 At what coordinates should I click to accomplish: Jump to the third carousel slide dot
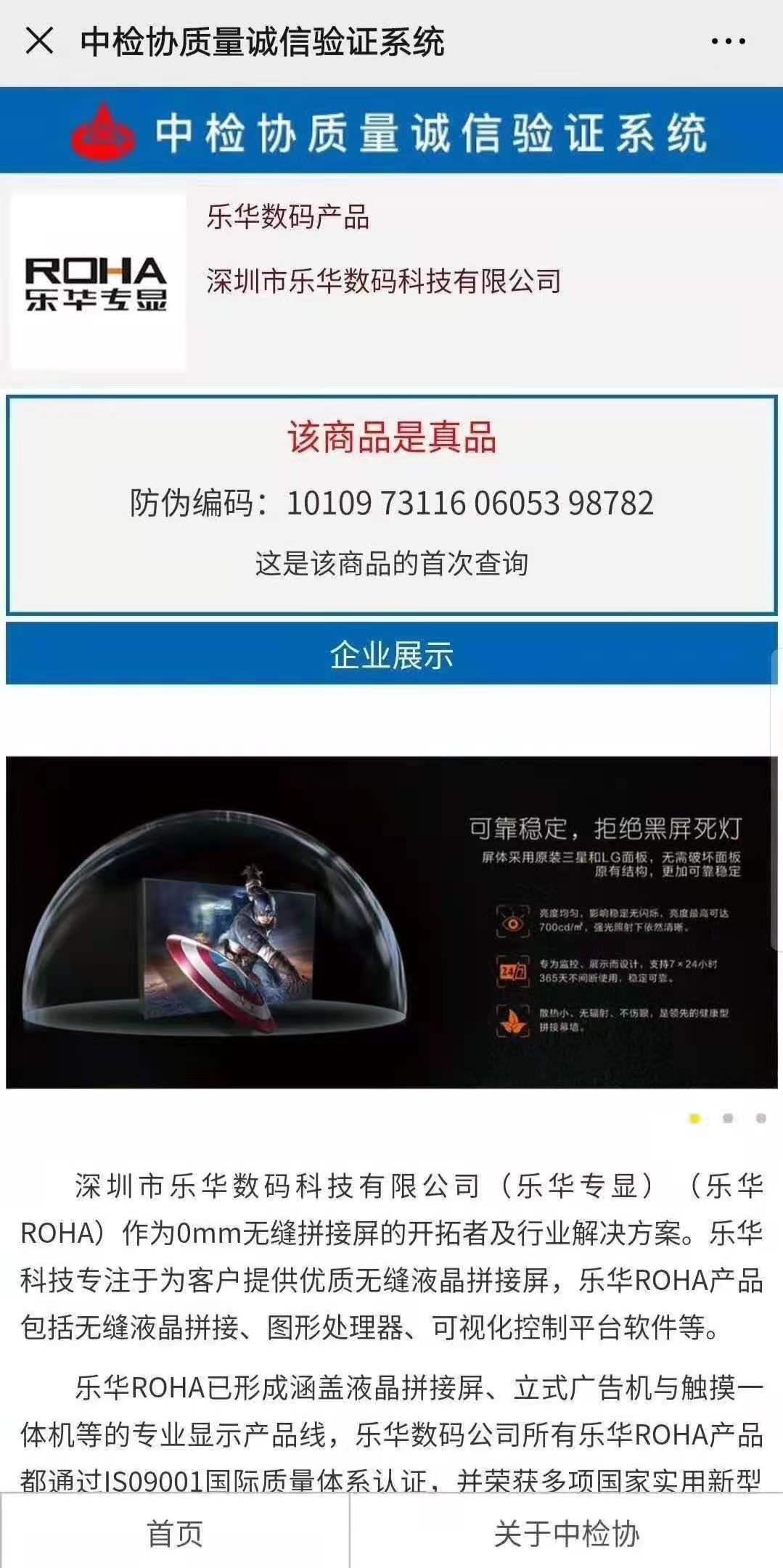[x=761, y=1118]
